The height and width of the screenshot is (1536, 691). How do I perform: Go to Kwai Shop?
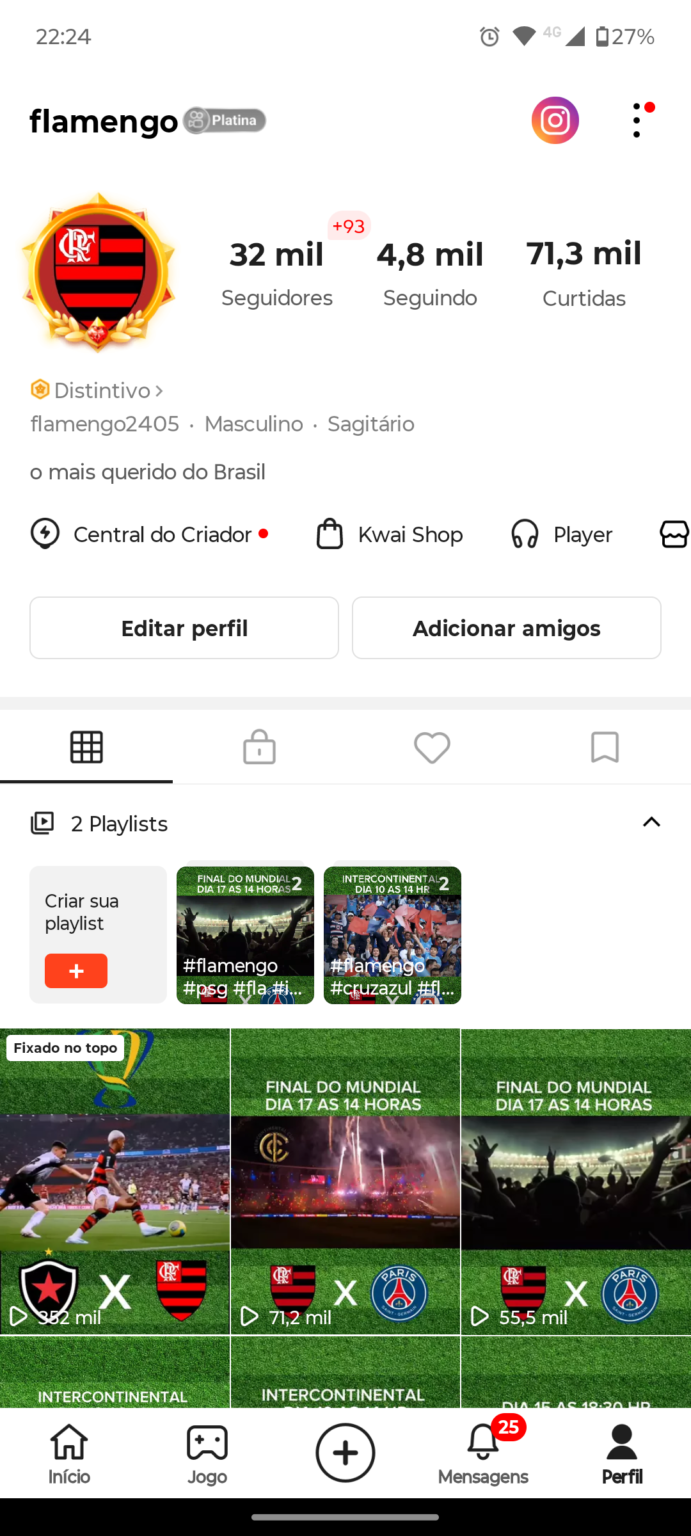pos(390,535)
